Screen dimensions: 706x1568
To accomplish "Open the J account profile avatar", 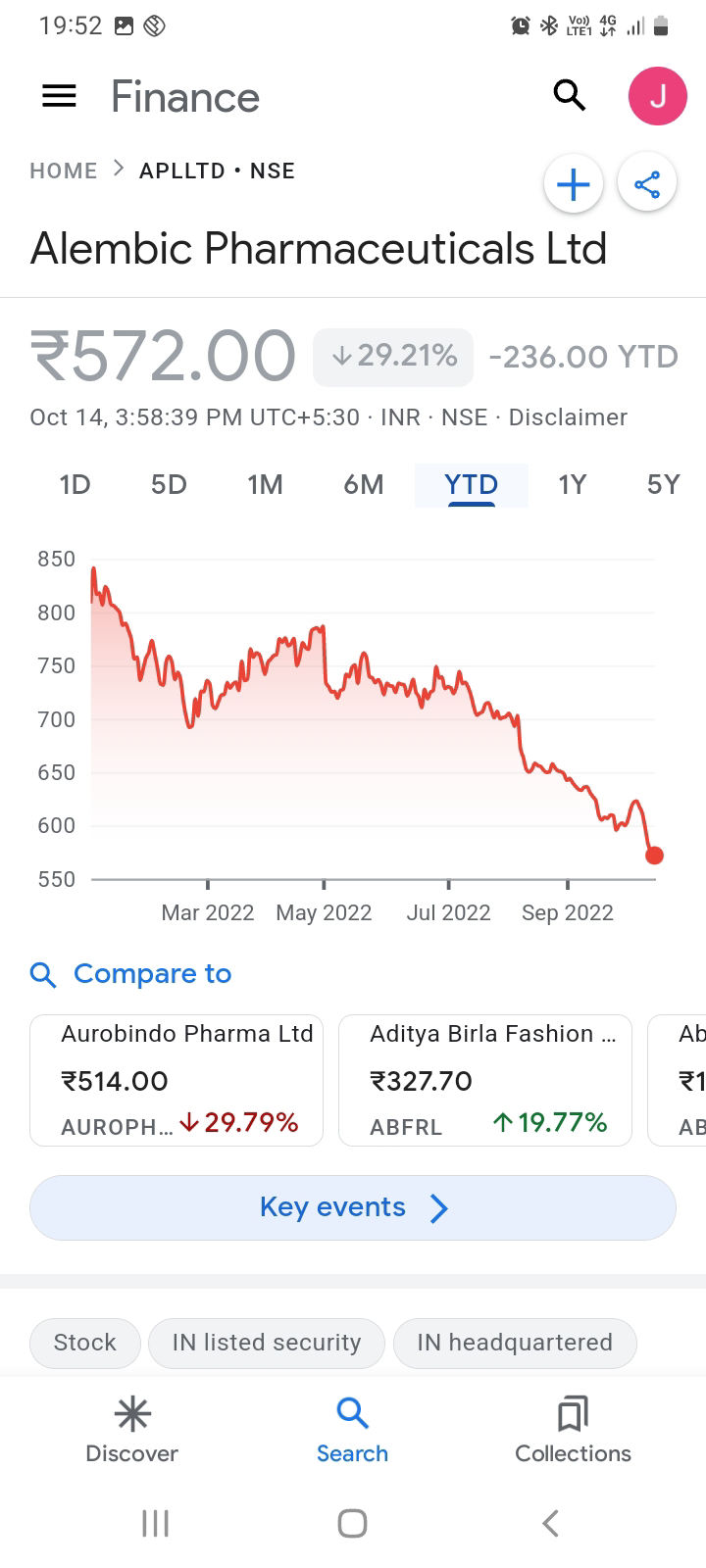I will coord(657,96).
